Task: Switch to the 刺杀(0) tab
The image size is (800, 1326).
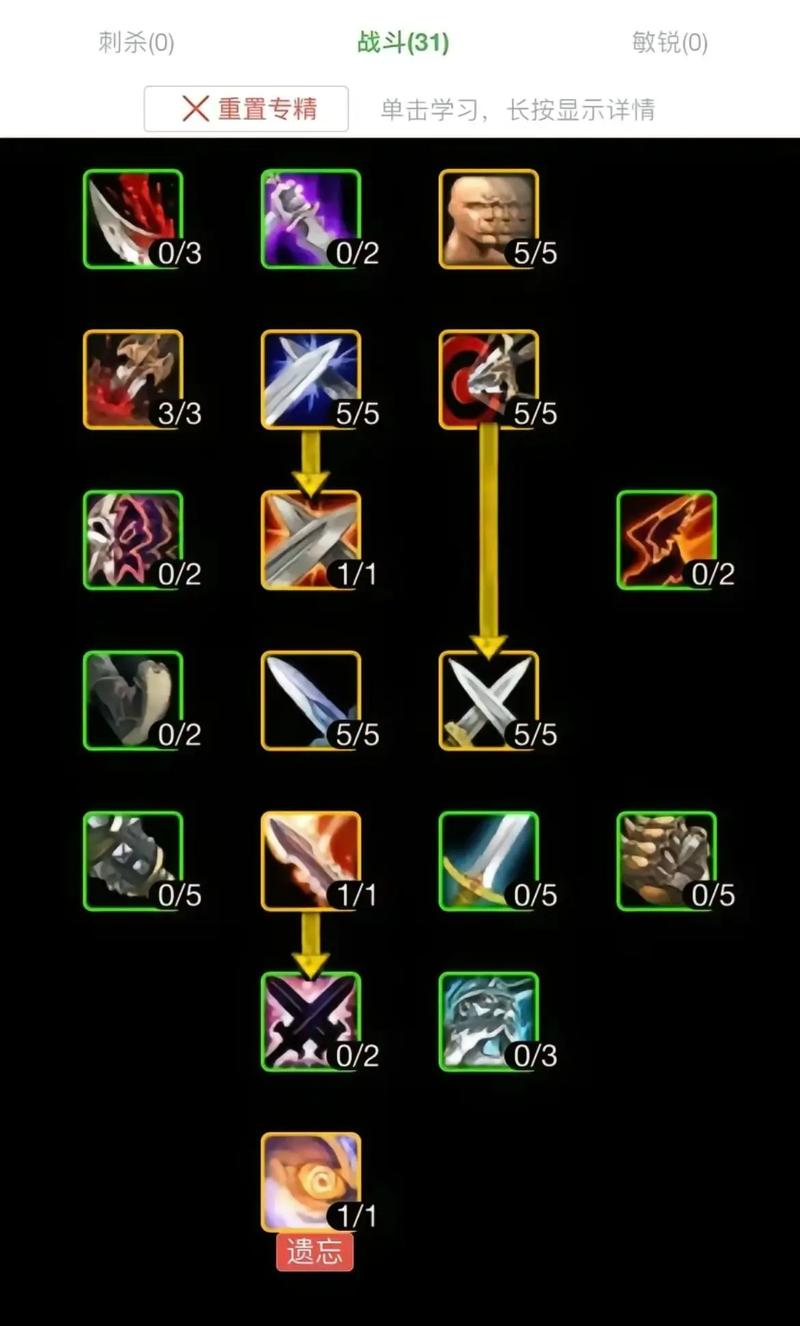Action: pyautogui.click(x=136, y=42)
